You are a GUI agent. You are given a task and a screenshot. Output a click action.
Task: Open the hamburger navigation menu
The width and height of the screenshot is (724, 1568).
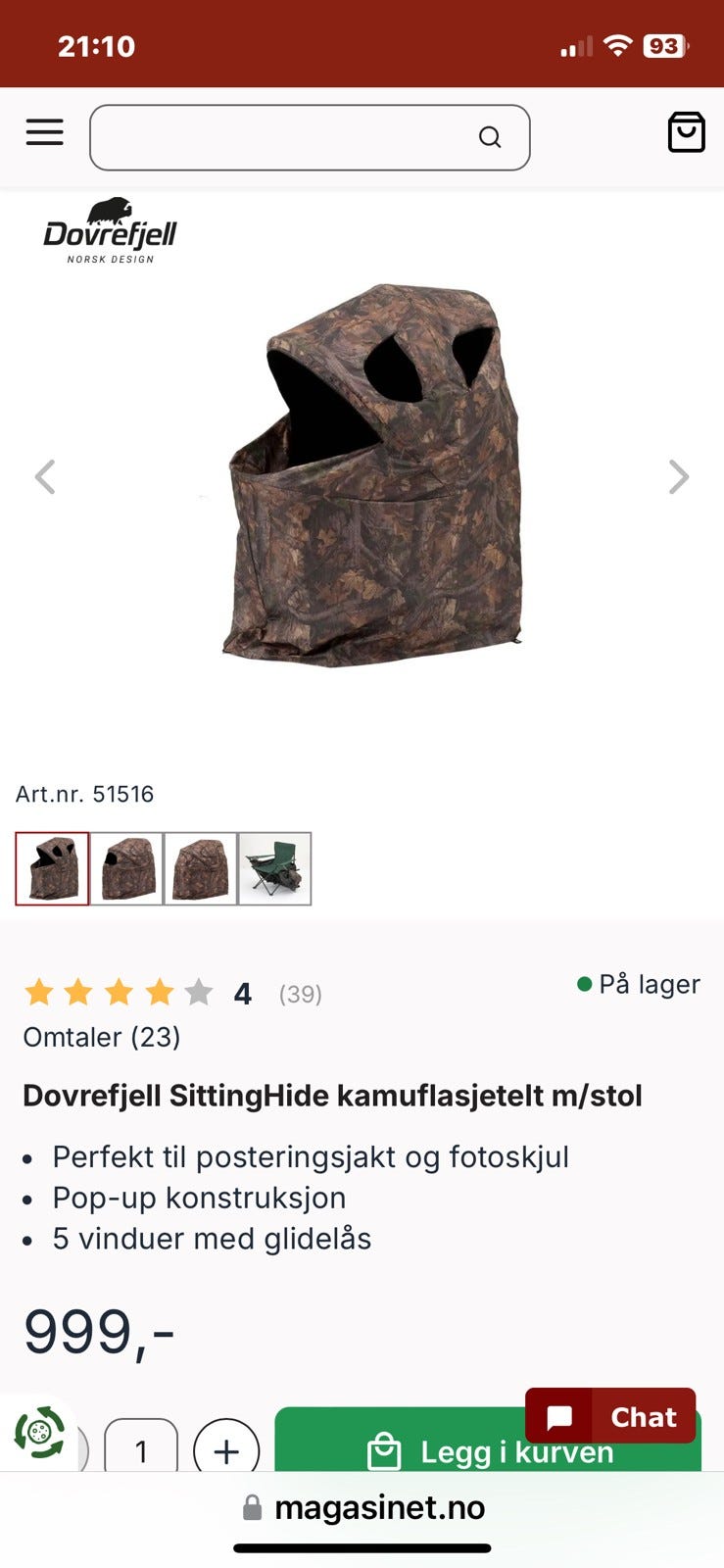[43, 132]
